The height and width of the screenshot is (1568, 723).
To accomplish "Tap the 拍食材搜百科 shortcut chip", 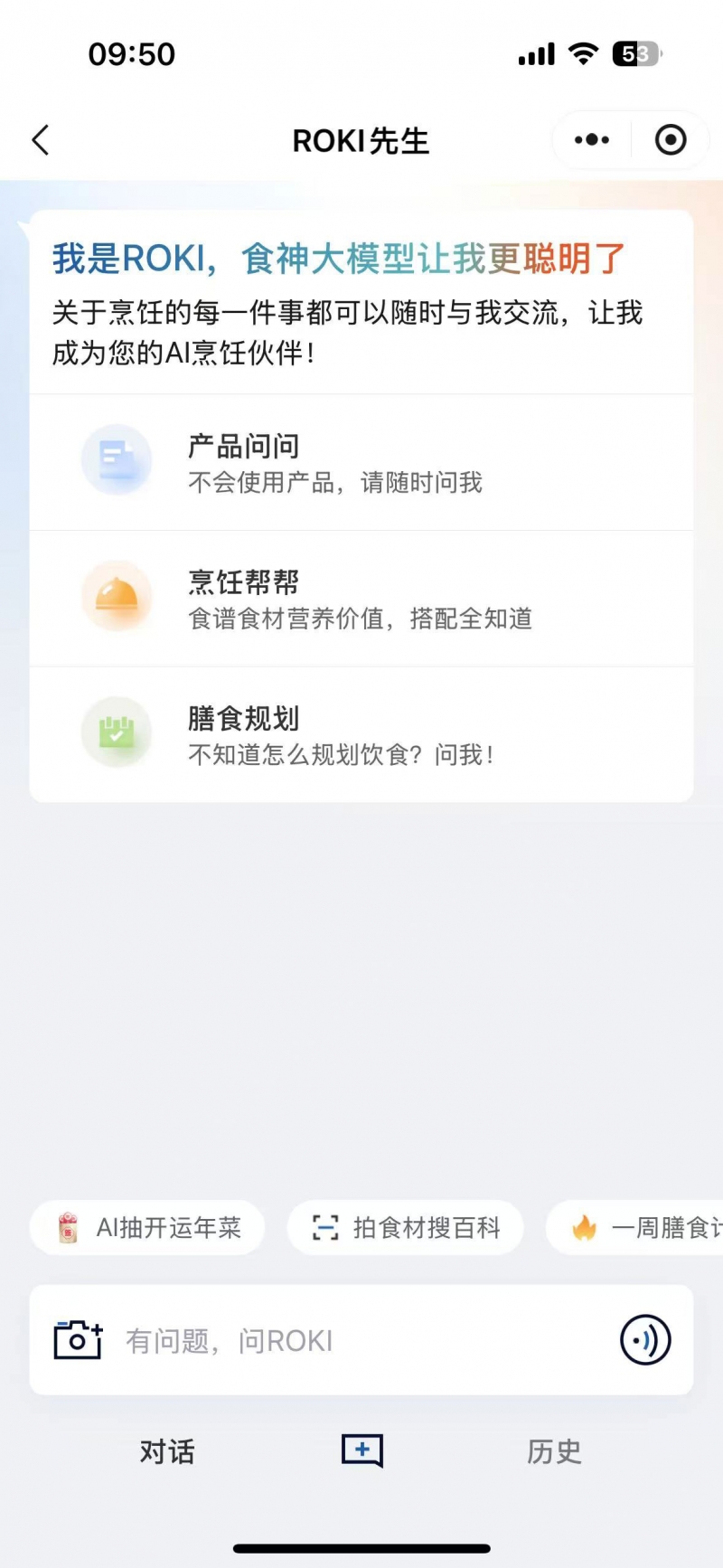I will coord(404,1227).
